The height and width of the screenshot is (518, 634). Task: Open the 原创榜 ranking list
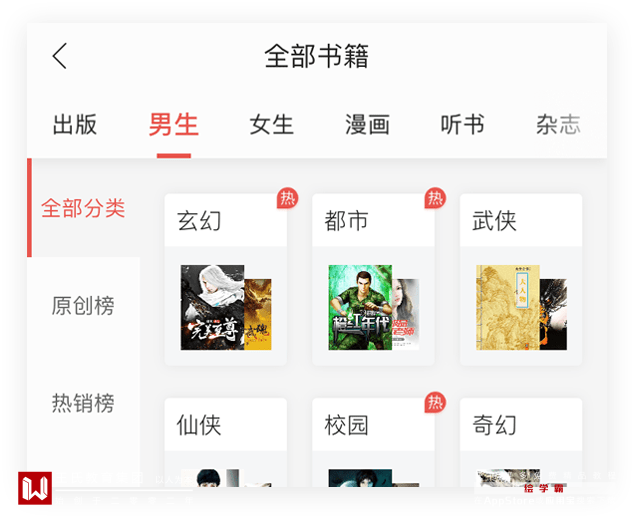click(83, 306)
